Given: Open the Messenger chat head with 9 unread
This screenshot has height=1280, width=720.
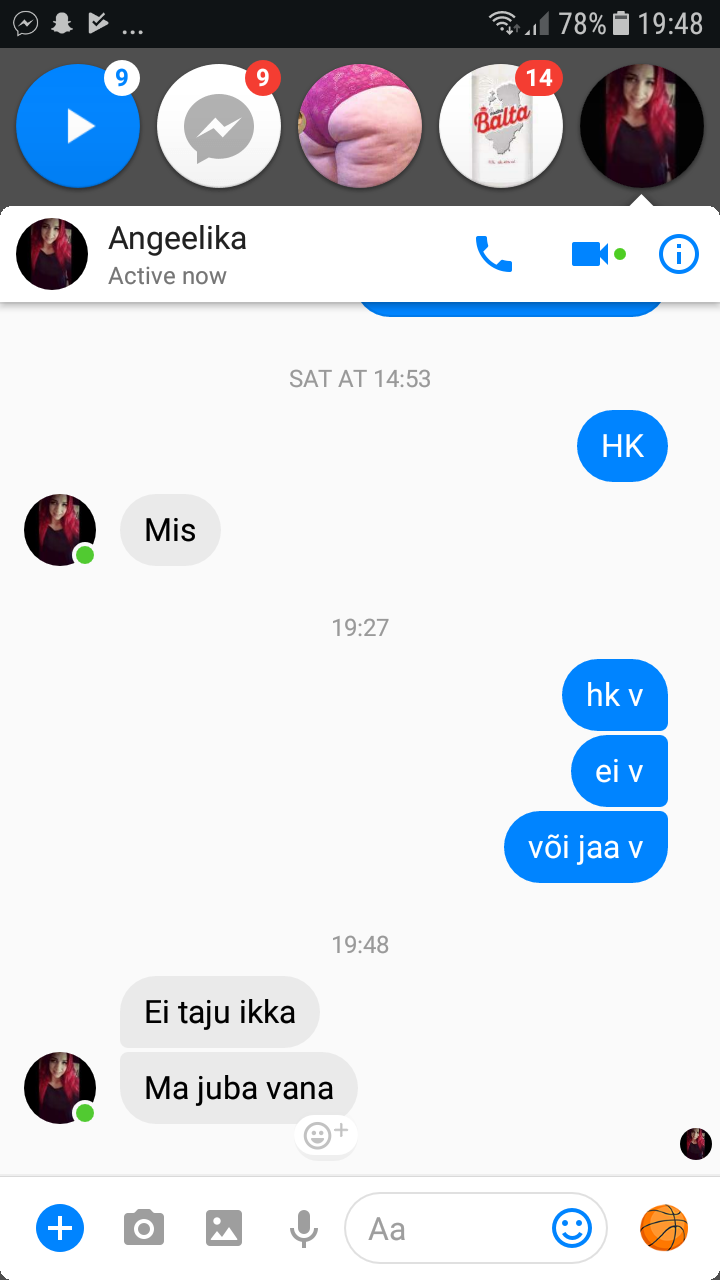Looking at the screenshot, I should coord(219,126).
